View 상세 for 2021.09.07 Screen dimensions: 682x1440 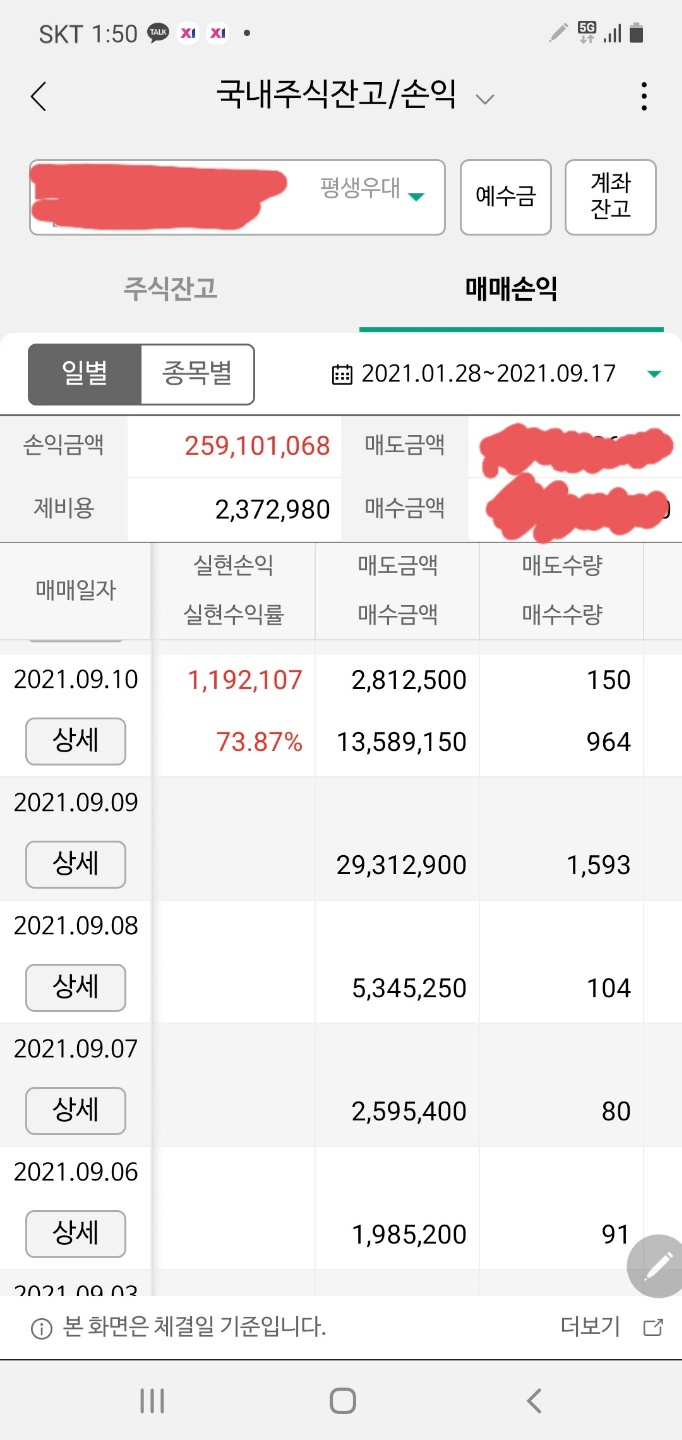75,1110
